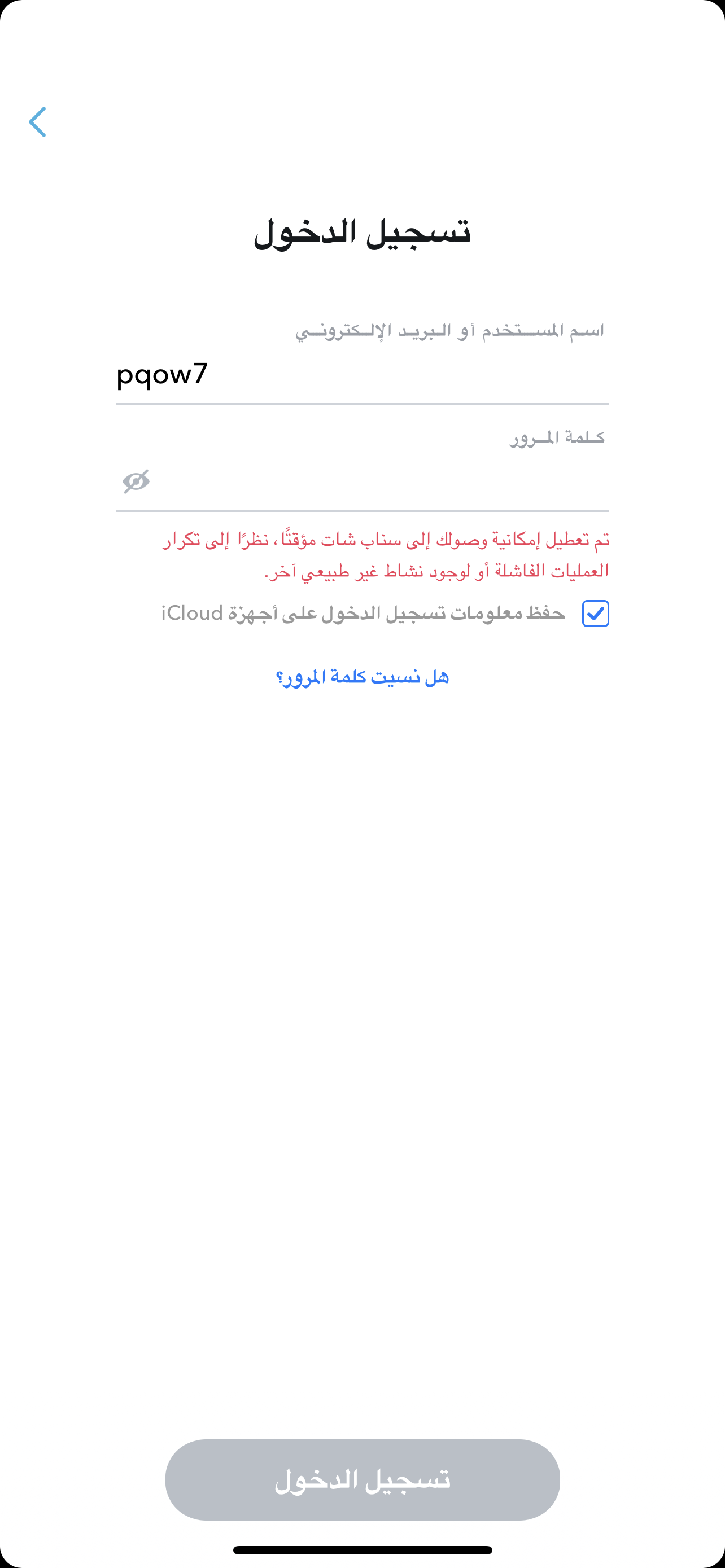
Task: Uncheck save login info to iCloud
Action: (x=595, y=614)
